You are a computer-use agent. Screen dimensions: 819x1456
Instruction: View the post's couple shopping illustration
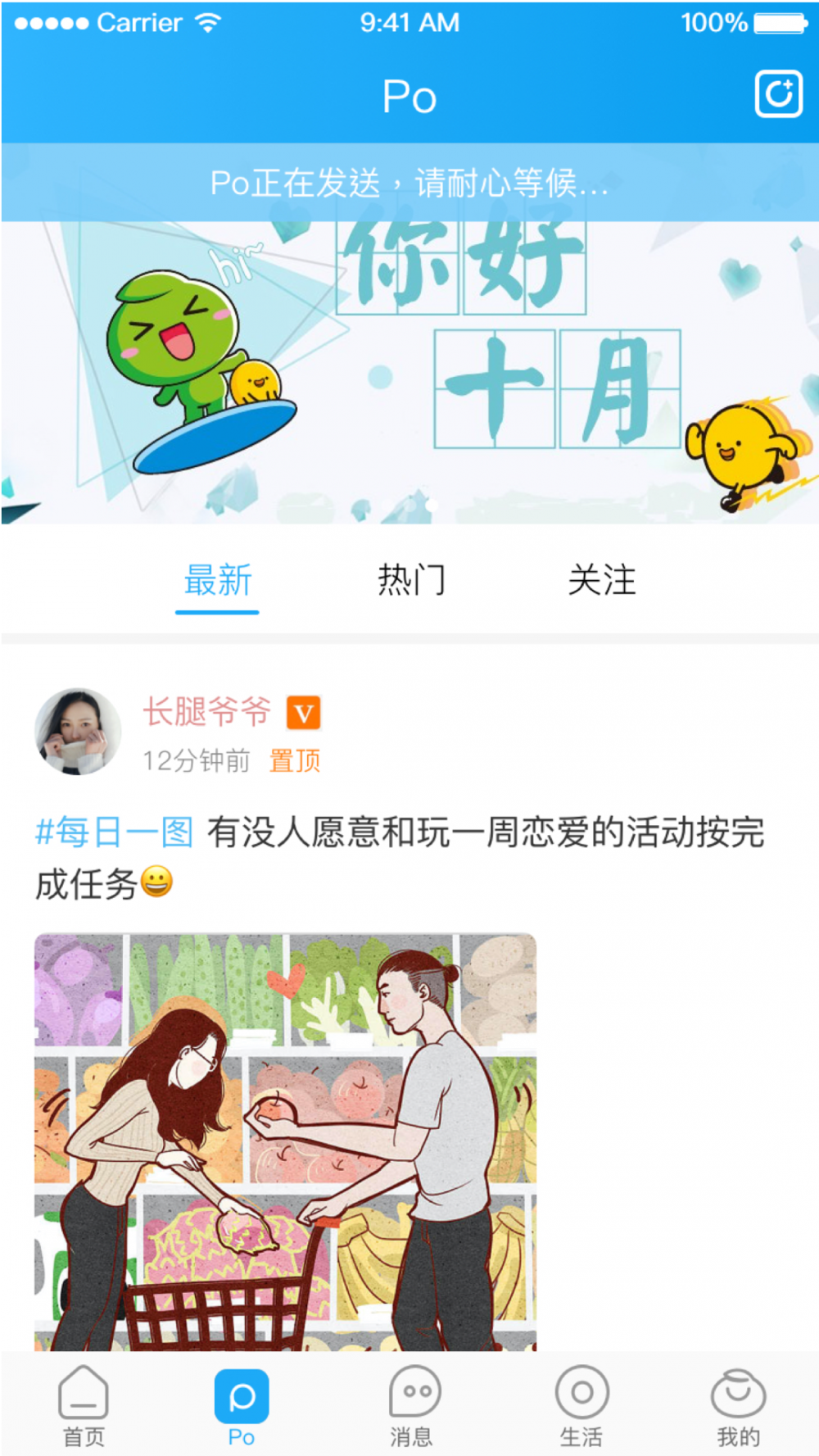(x=285, y=1141)
